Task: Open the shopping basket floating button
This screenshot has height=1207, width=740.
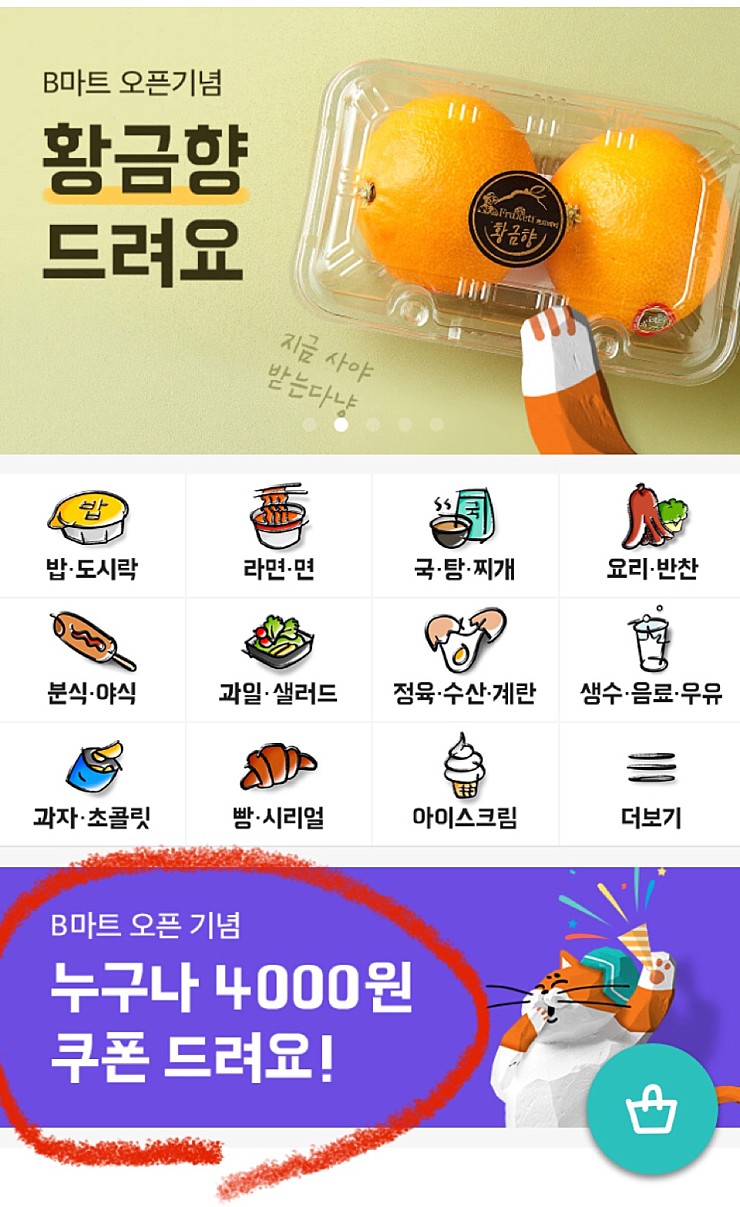Action: pyautogui.click(x=651, y=1108)
